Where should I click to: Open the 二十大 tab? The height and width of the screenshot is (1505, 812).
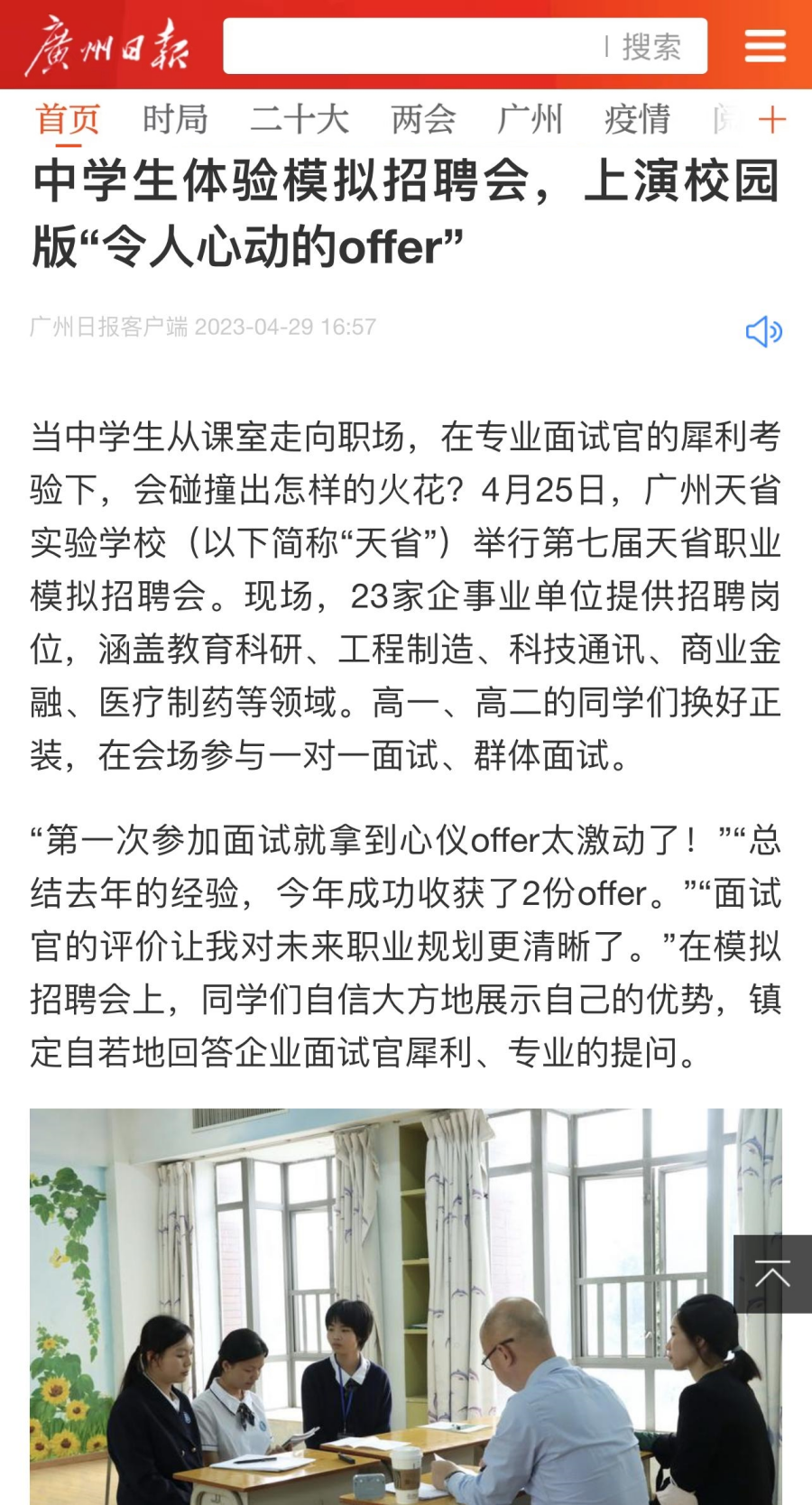point(300,119)
